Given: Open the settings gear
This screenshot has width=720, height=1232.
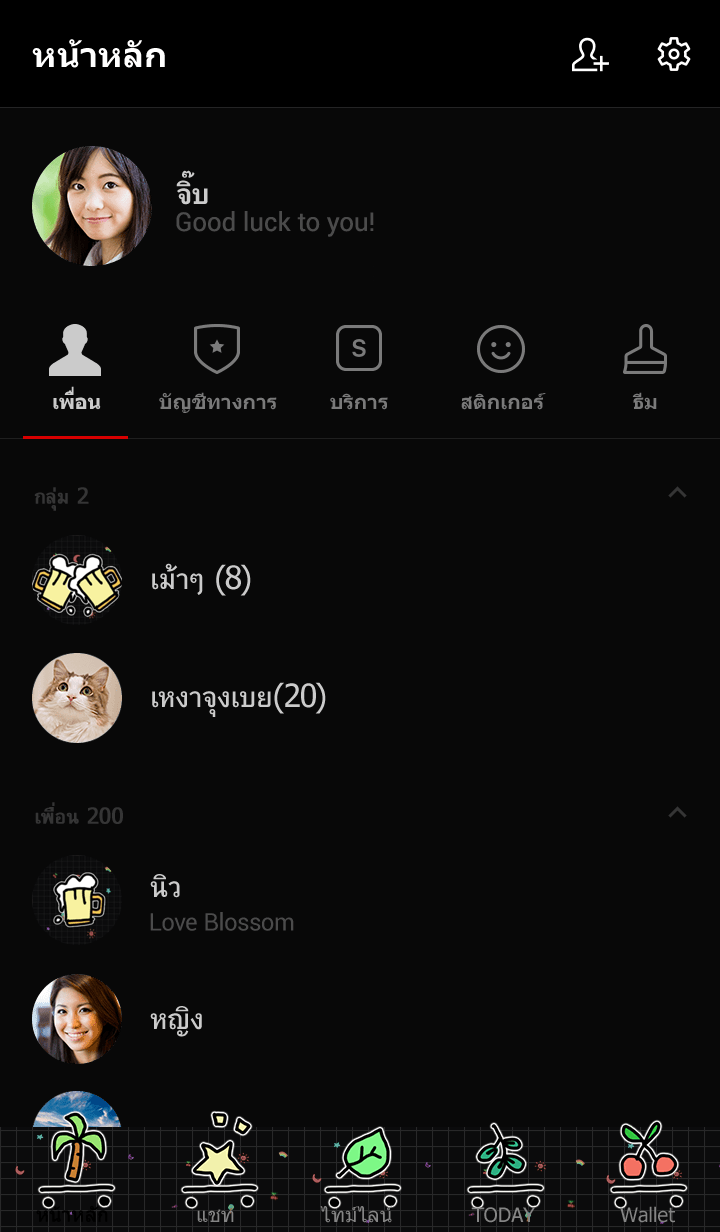Looking at the screenshot, I should [674, 55].
